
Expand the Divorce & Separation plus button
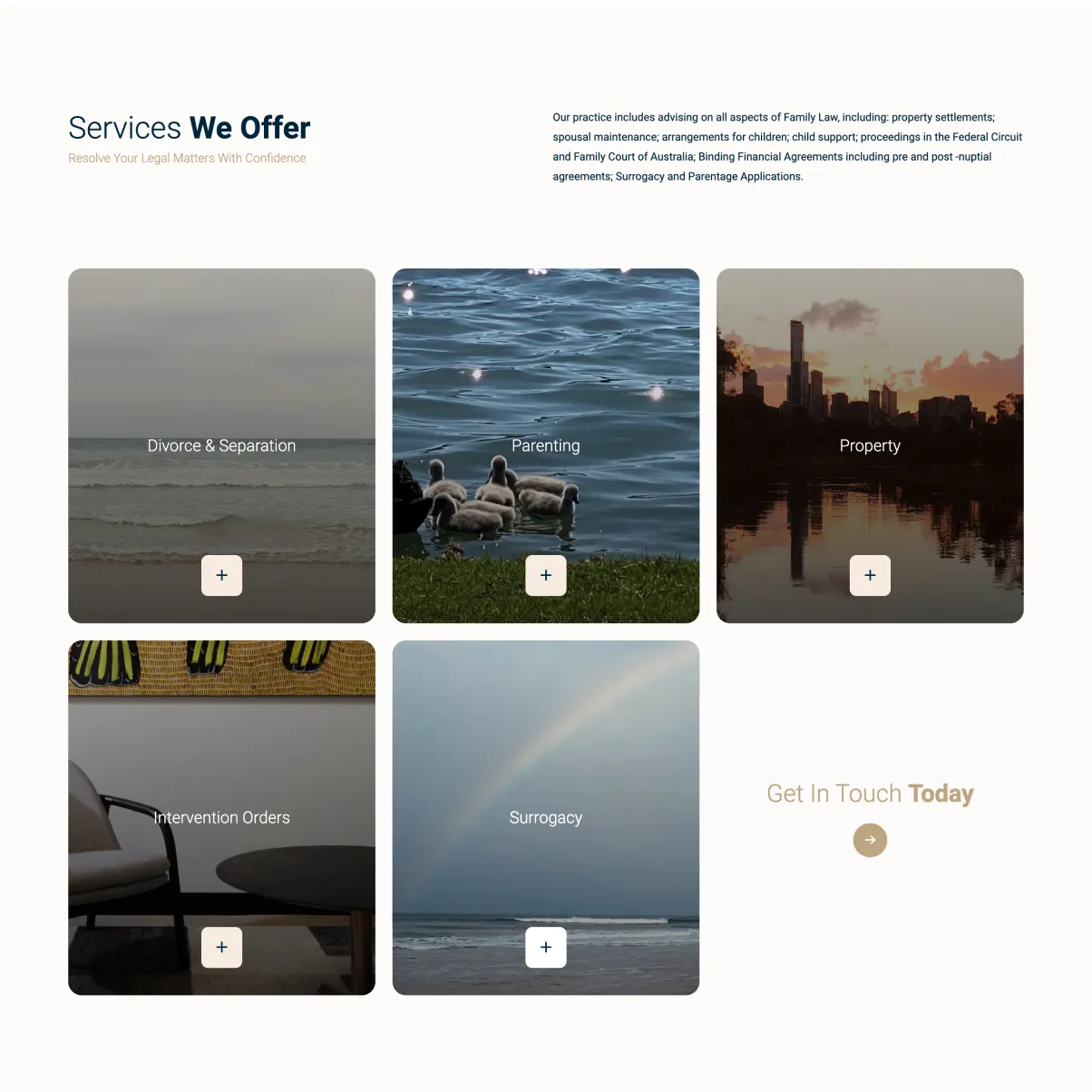click(221, 575)
